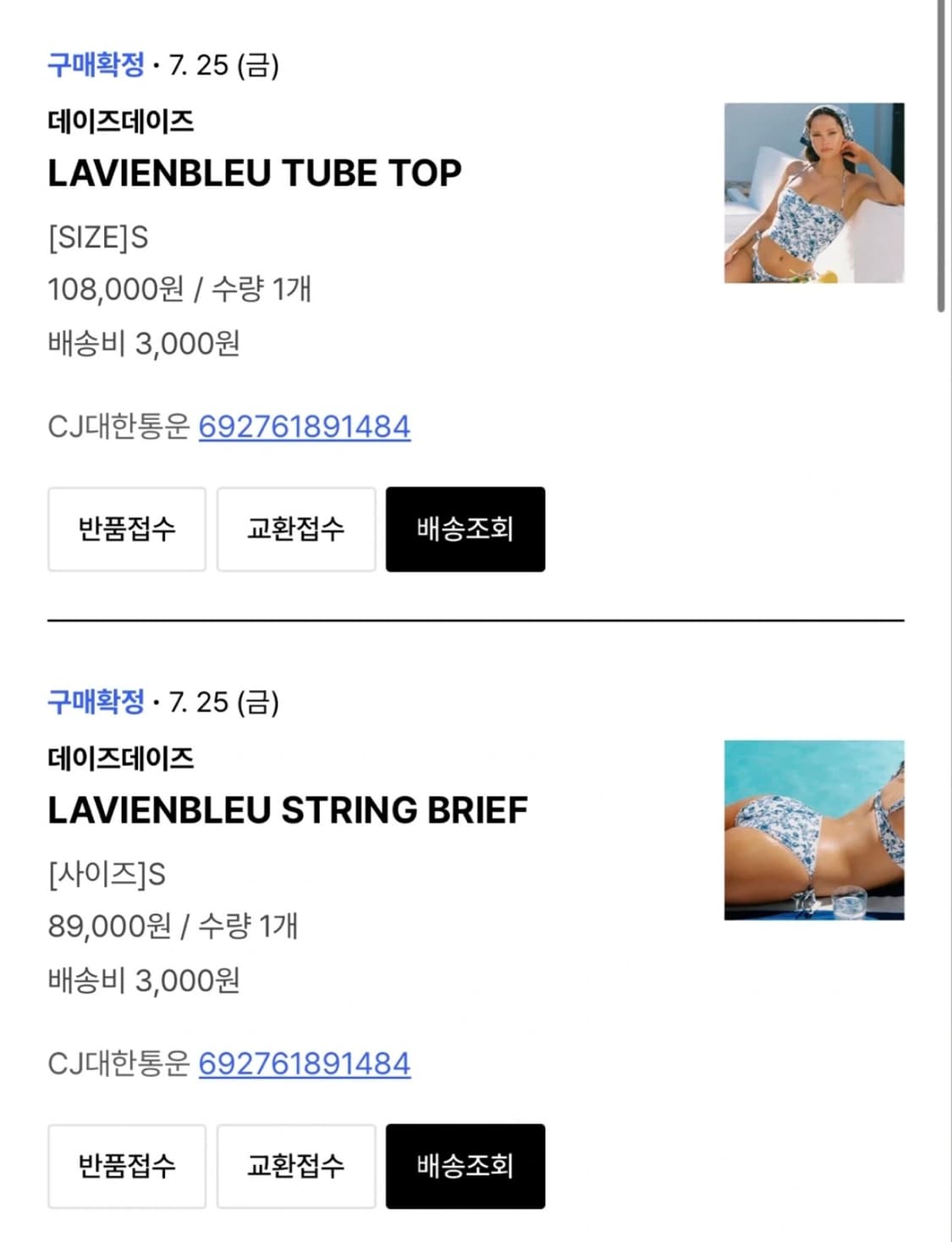This screenshot has height=1242, width=952.
Task: Click the LAVIENBLEU STRING BRIEF product title
Action: coord(288,809)
